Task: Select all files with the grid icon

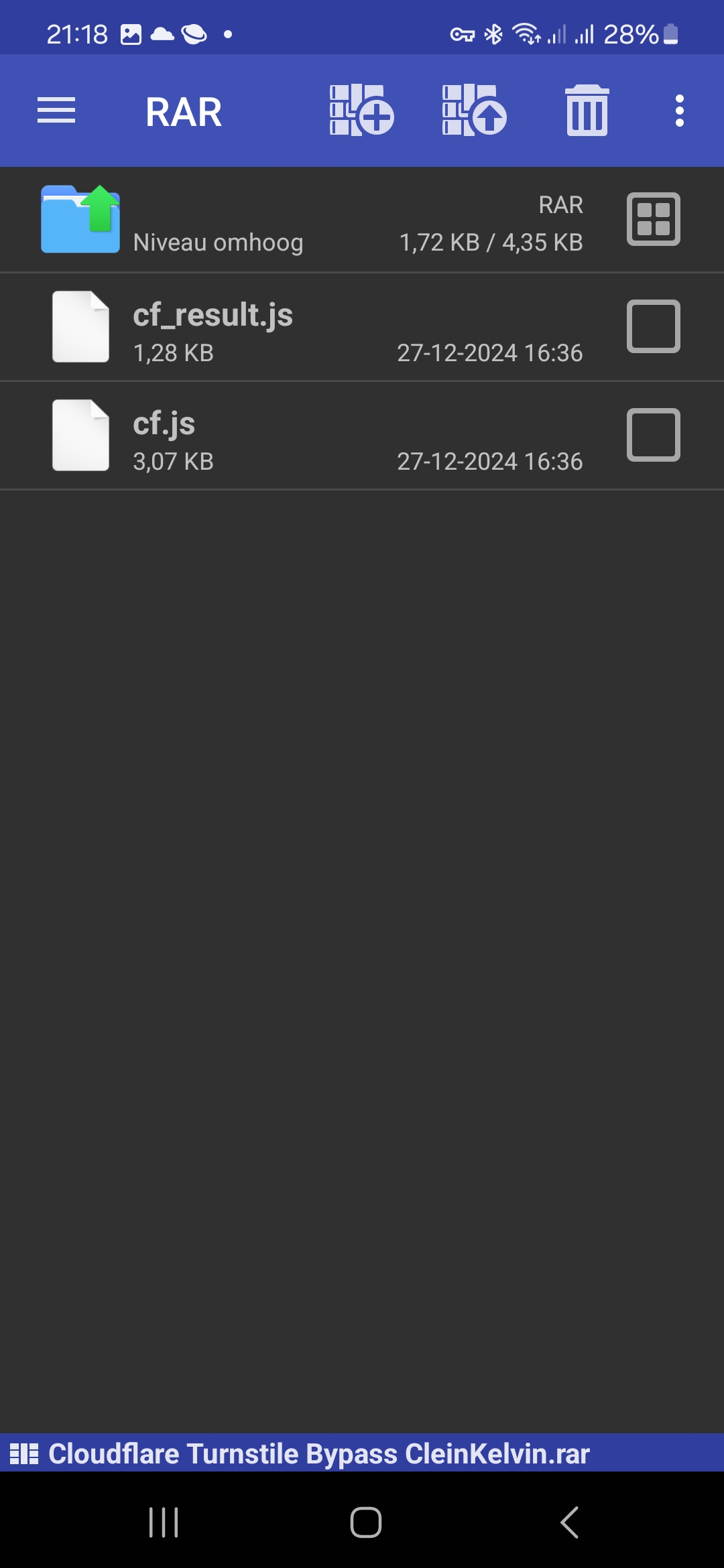Action: (x=653, y=219)
